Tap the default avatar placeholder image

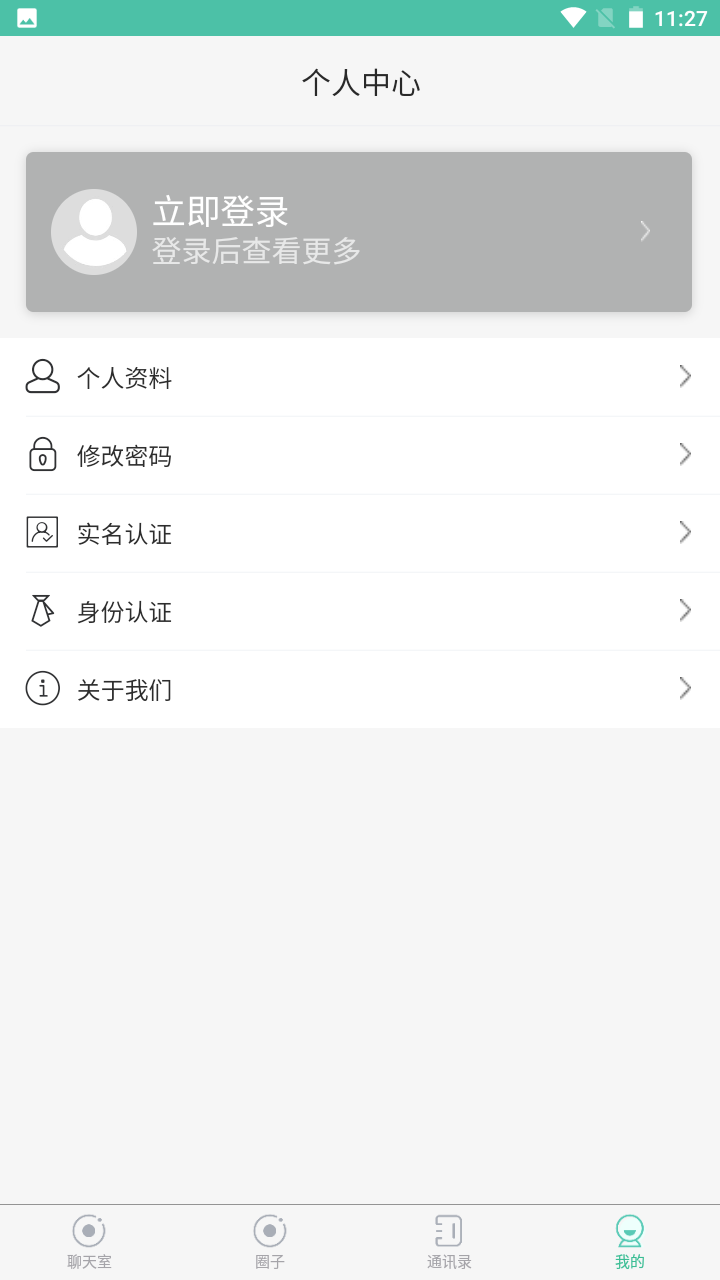tap(94, 231)
